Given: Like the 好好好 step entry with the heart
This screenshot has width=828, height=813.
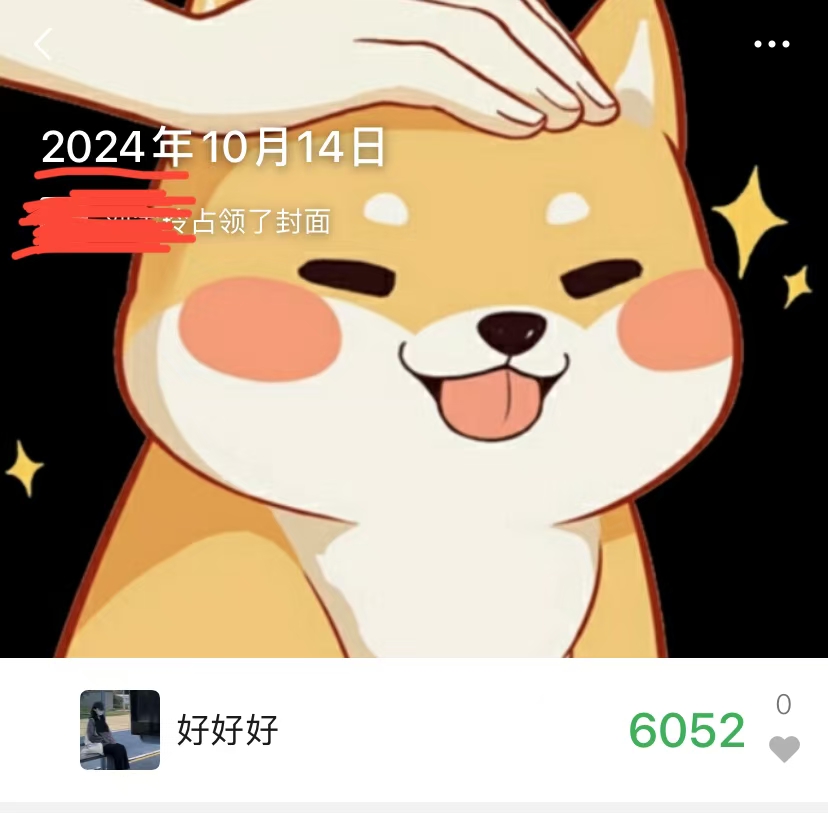Looking at the screenshot, I should 784,748.
